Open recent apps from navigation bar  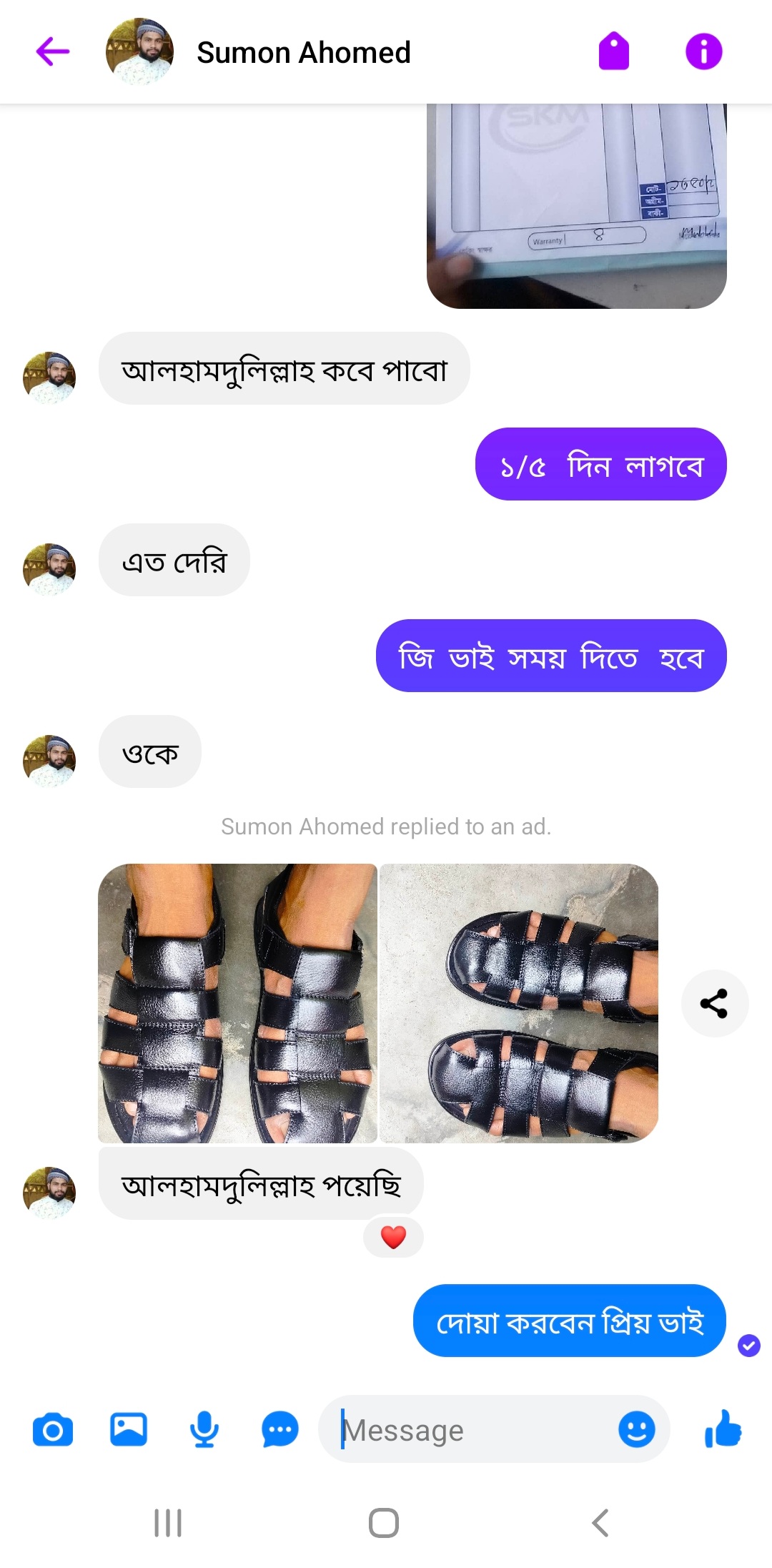[168, 1522]
